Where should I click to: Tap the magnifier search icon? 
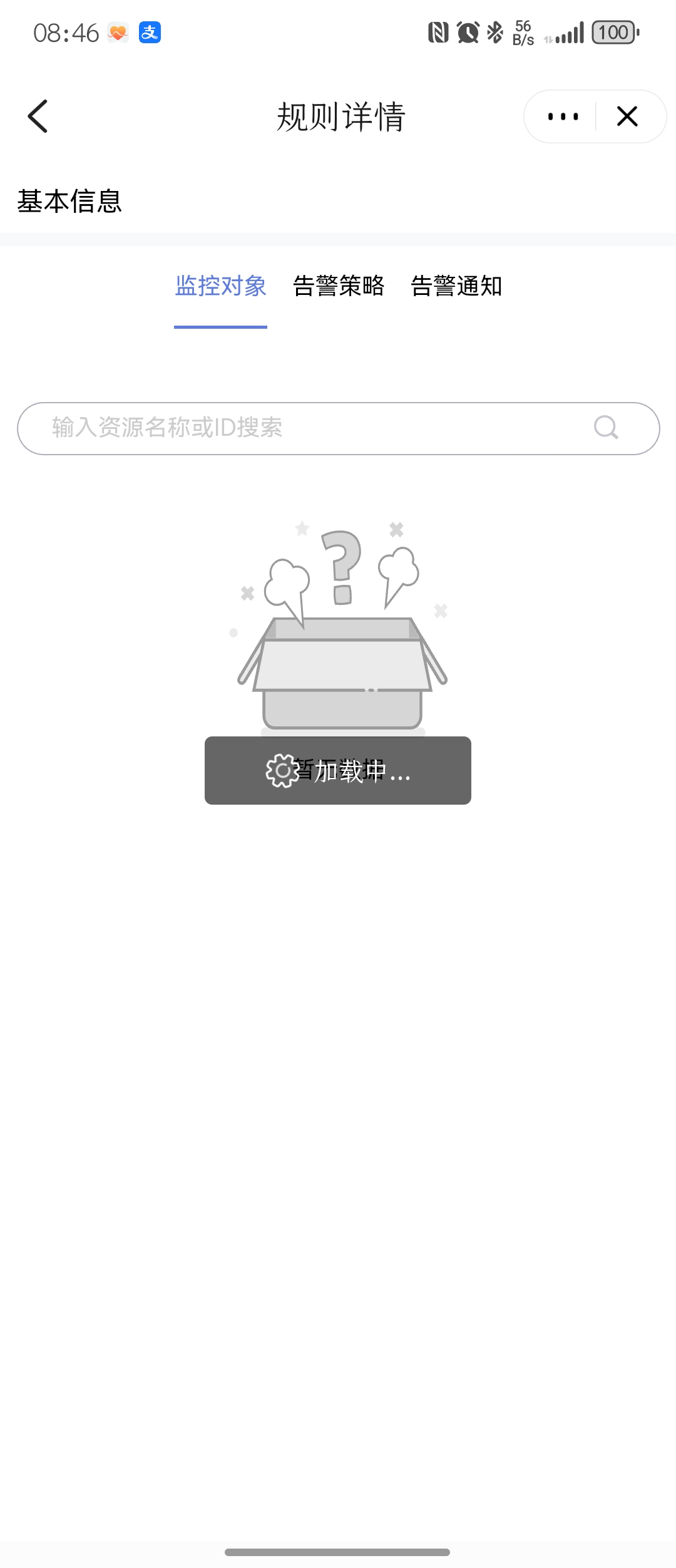606,428
